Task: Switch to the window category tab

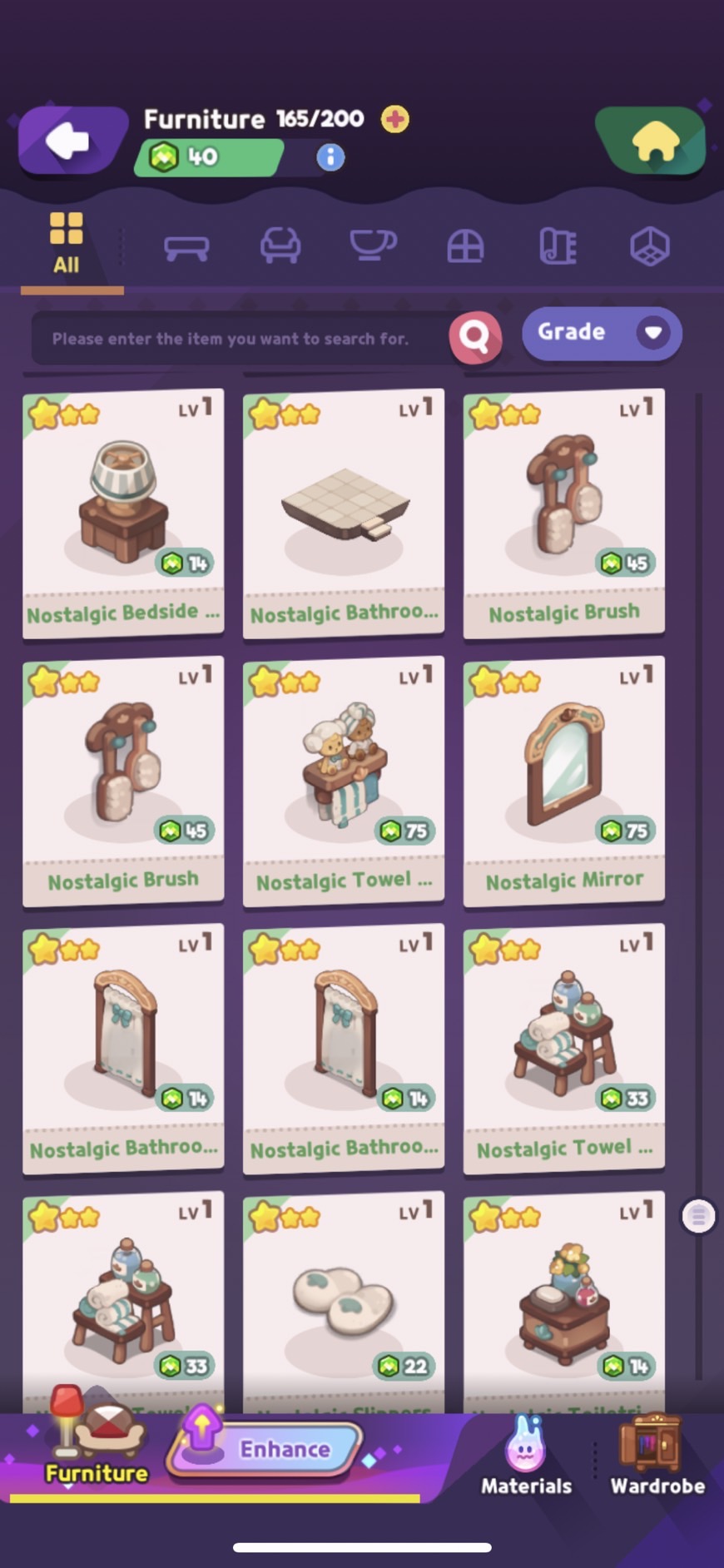Action: tap(465, 246)
